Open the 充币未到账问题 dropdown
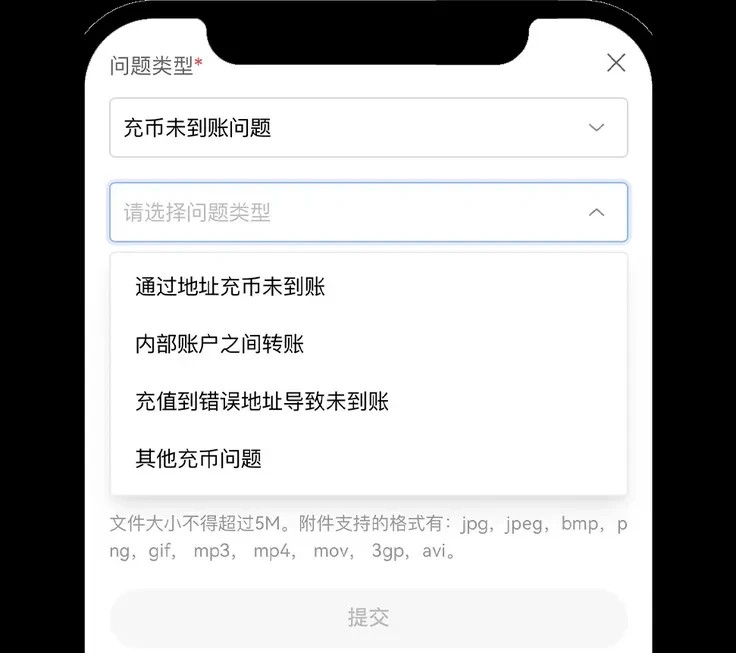Image resolution: width=736 pixels, height=653 pixels. (368, 128)
